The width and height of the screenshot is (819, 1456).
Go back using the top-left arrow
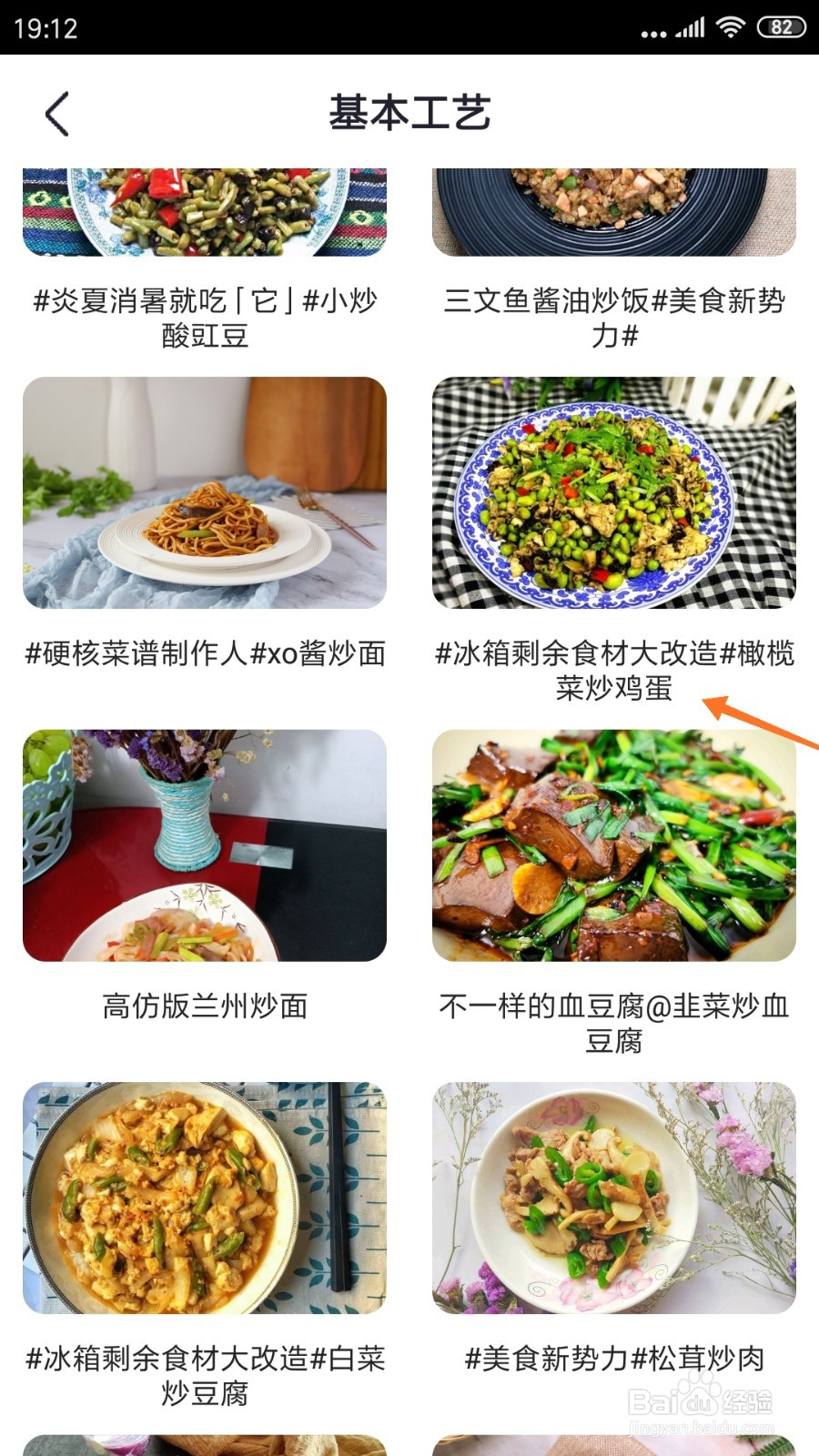57,114
